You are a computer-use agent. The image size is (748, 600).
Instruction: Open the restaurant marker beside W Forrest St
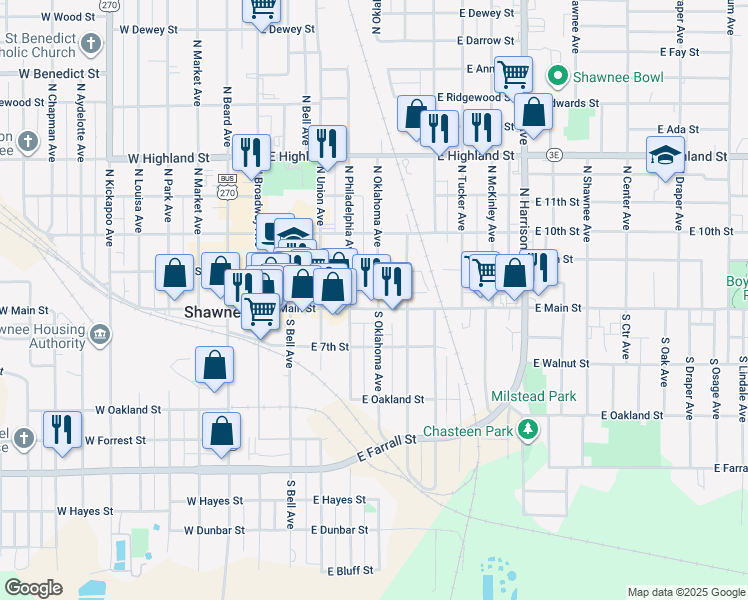(62, 432)
